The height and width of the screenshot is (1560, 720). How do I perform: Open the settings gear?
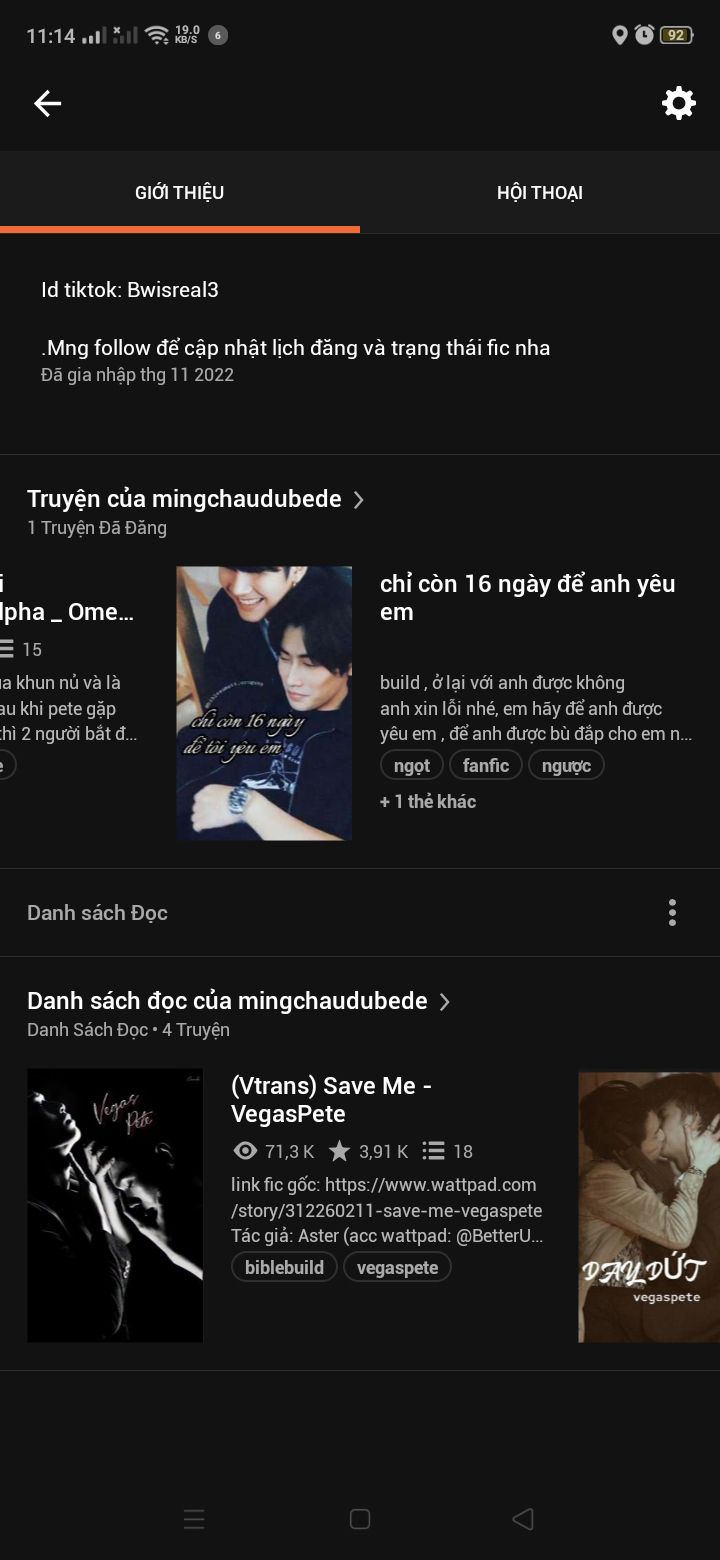tap(678, 103)
